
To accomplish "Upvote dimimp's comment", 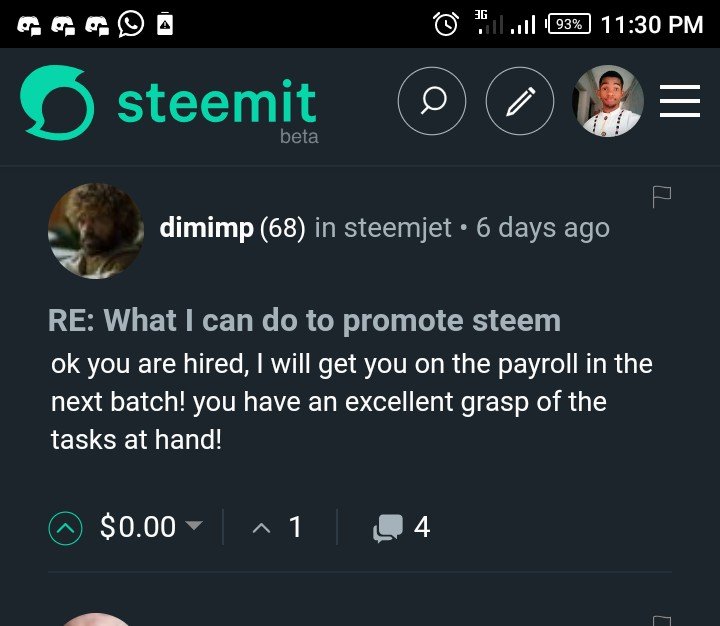I will point(66,527).
